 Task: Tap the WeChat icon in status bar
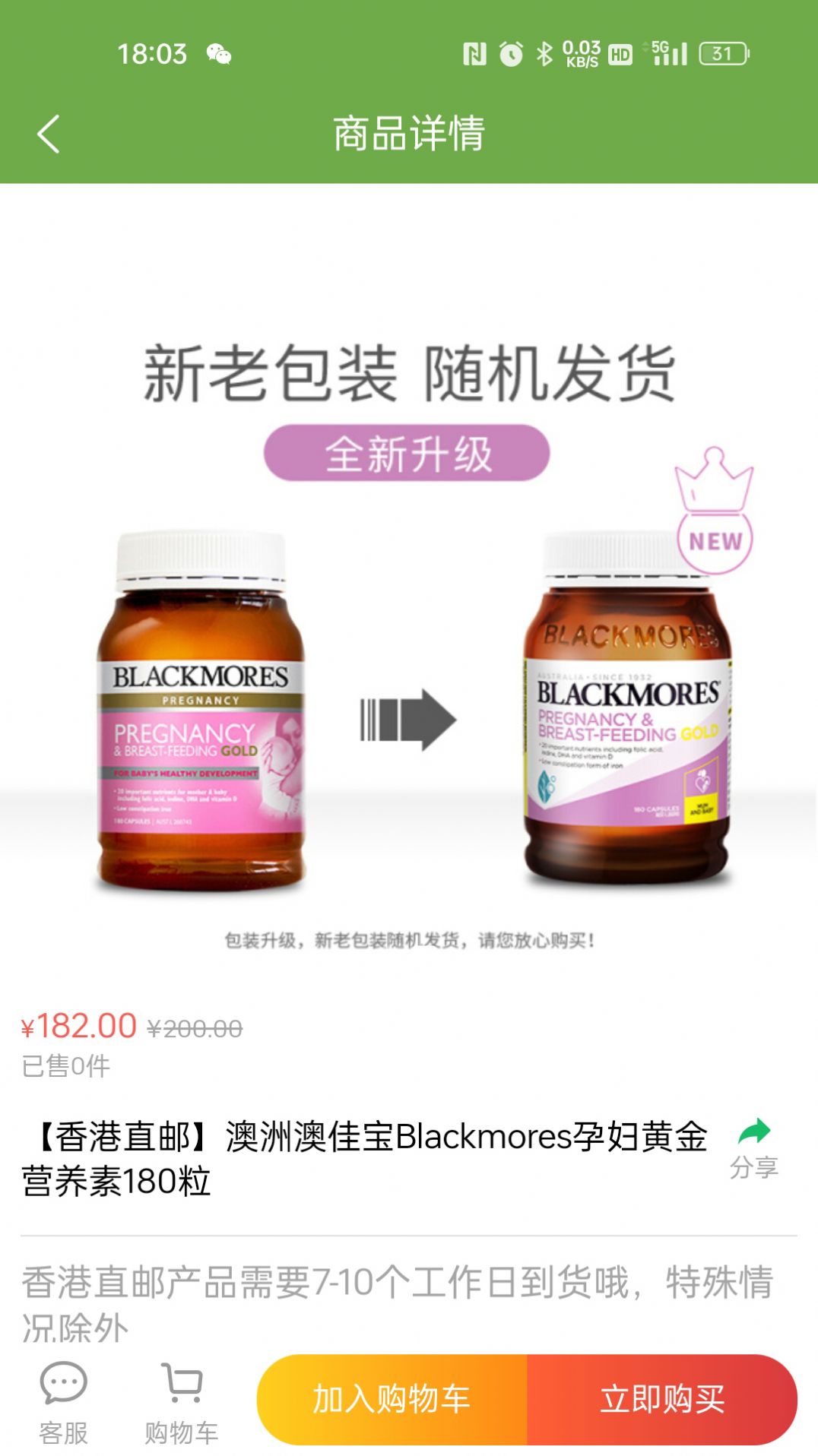[220, 54]
